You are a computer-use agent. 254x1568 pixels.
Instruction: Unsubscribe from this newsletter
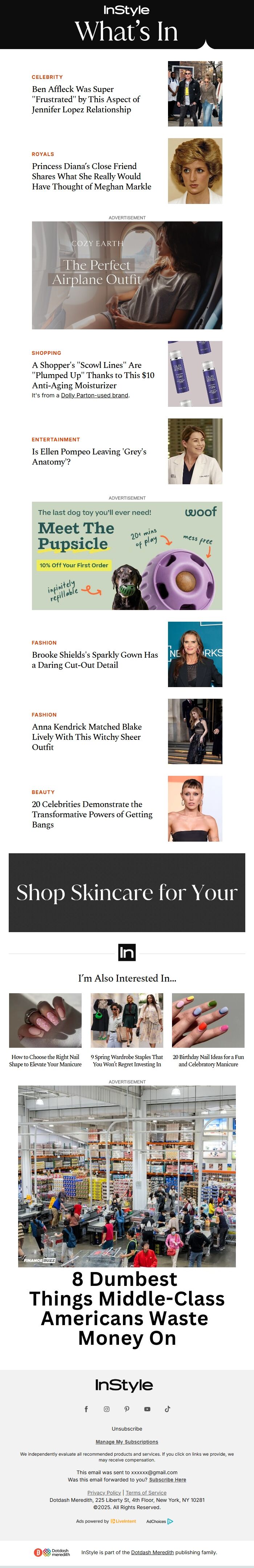coord(127,1429)
